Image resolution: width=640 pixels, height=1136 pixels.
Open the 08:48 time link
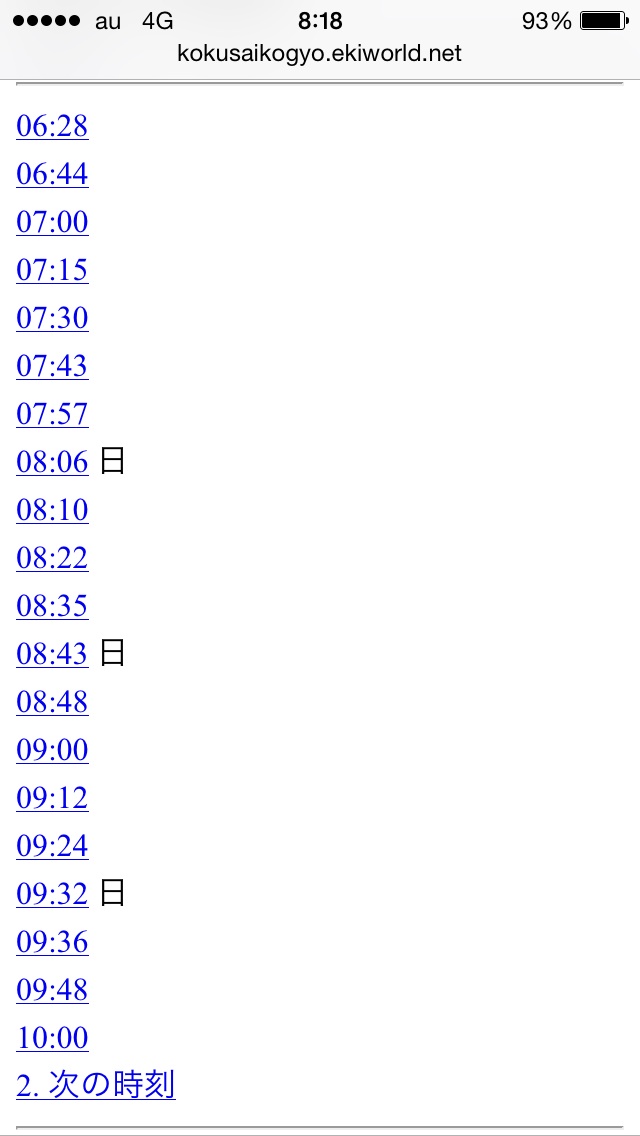tap(52, 702)
